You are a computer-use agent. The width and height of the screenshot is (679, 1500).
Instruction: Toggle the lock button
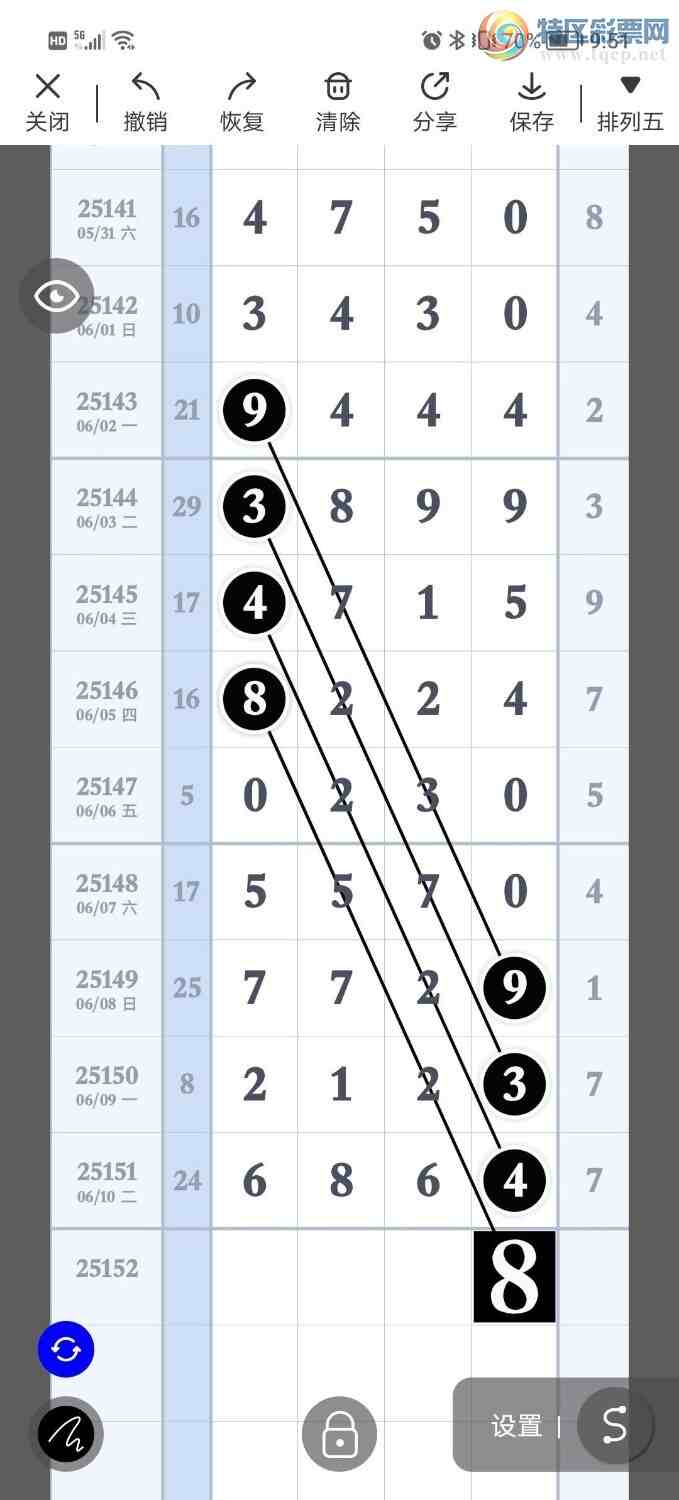coord(339,1434)
